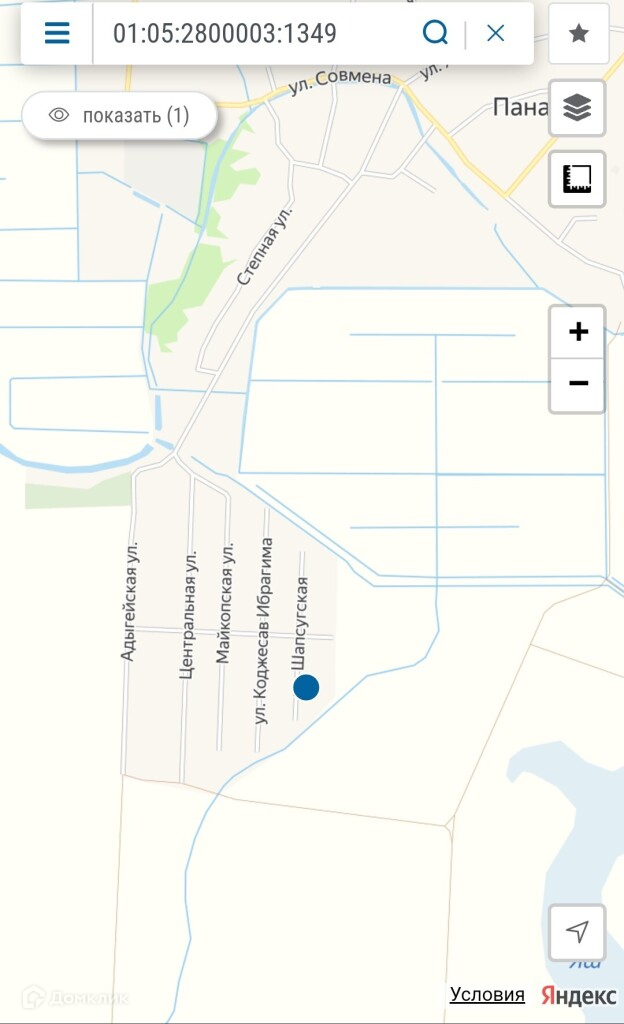Open map layers selector
624x1024 pixels.
tap(577, 108)
